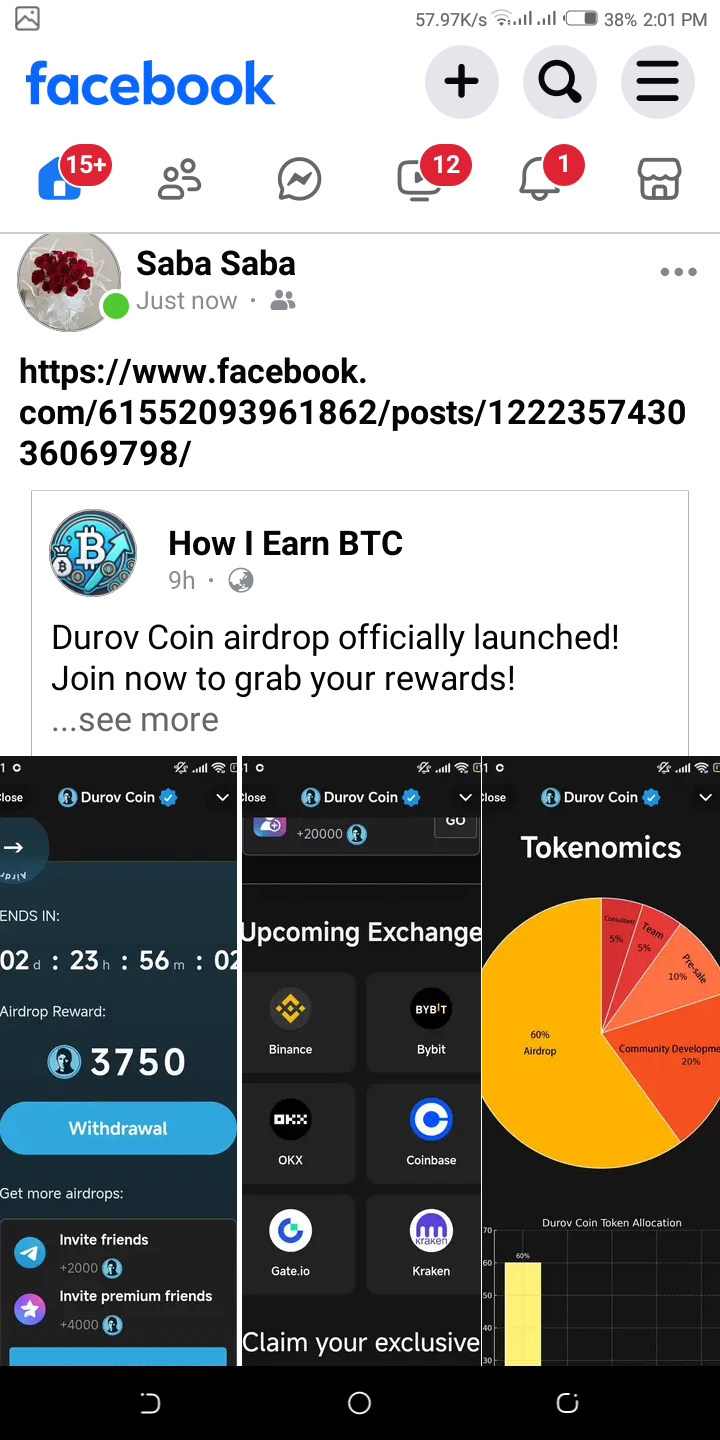Open the hamburger menu
720x1440 pixels.
[657, 83]
